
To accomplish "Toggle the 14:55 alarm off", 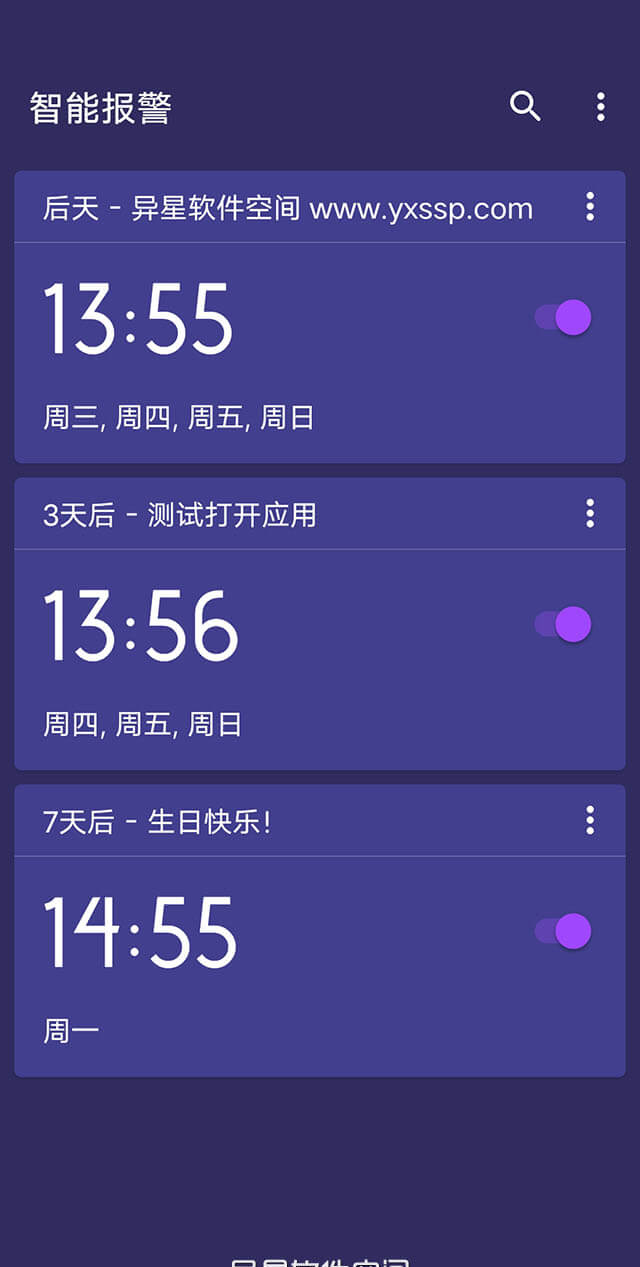I will [x=564, y=931].
